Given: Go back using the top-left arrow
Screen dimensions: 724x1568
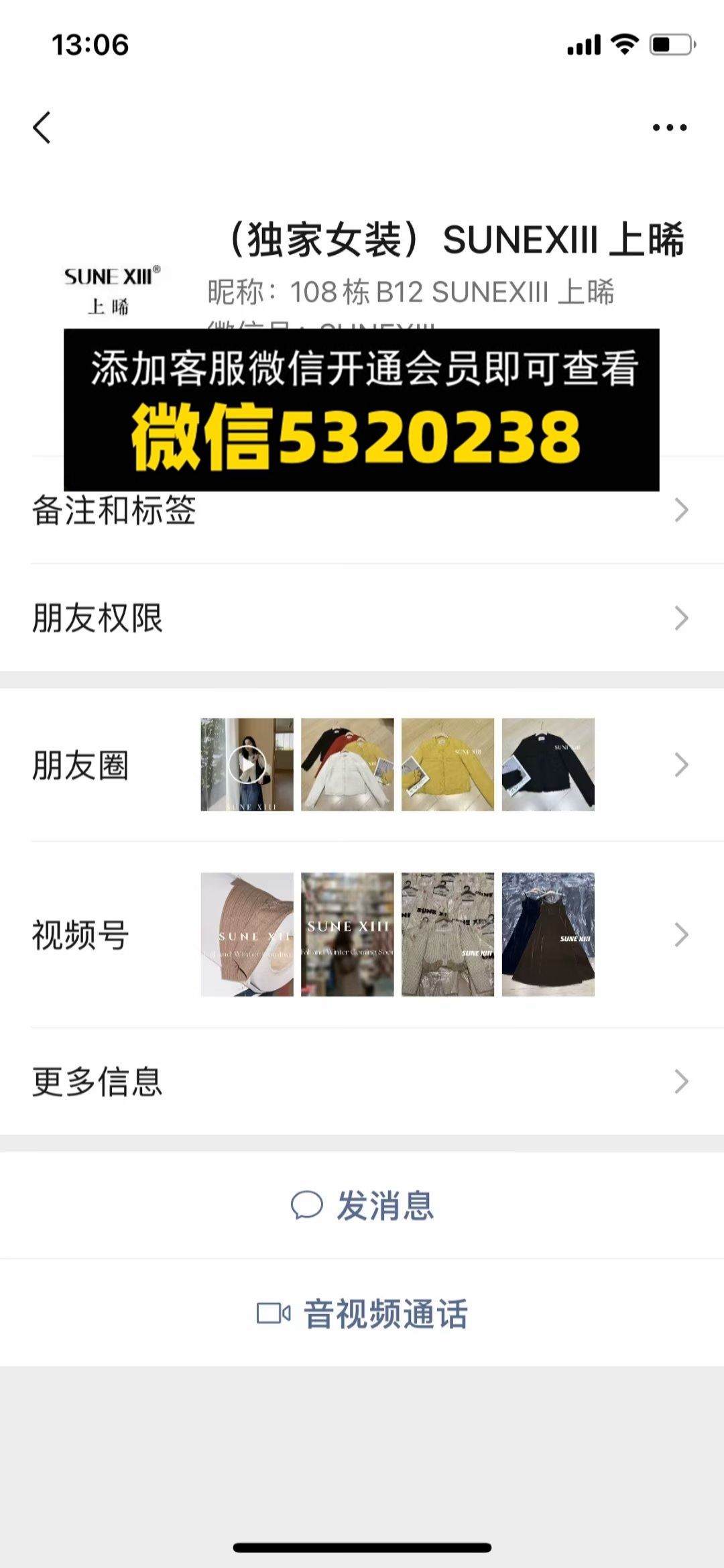Looking at the screenshot, I should [x=42, y=127].
